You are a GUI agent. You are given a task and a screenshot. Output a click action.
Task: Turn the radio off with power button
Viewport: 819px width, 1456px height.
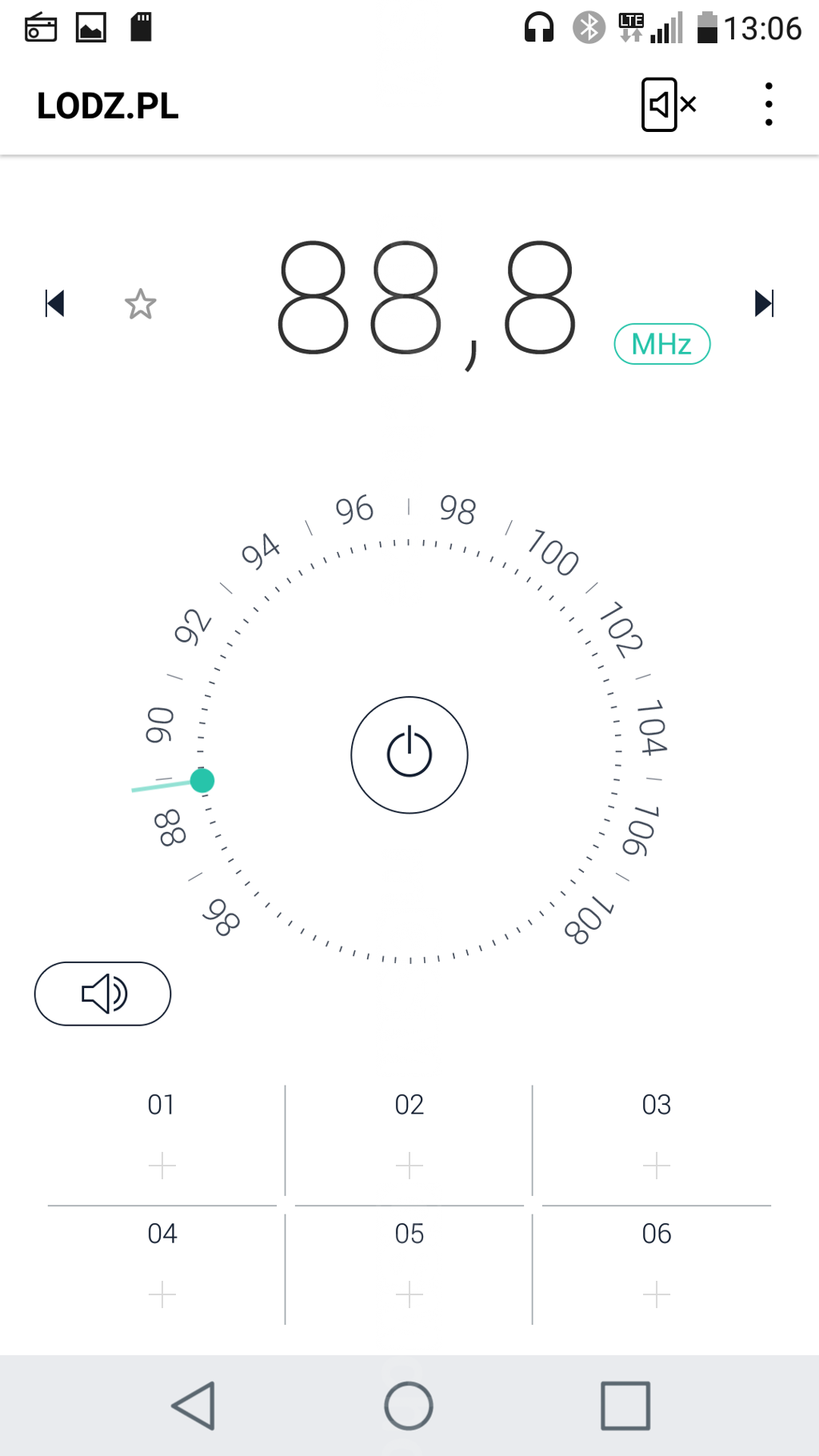pos(409,755)
